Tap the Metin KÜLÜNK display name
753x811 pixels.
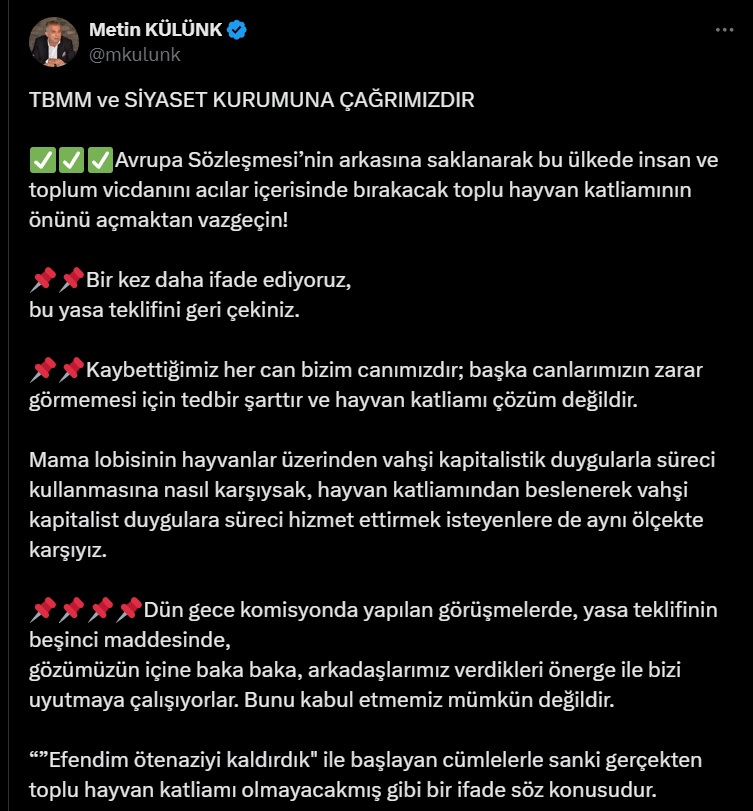pyautogui.click(x=156, y=29)
